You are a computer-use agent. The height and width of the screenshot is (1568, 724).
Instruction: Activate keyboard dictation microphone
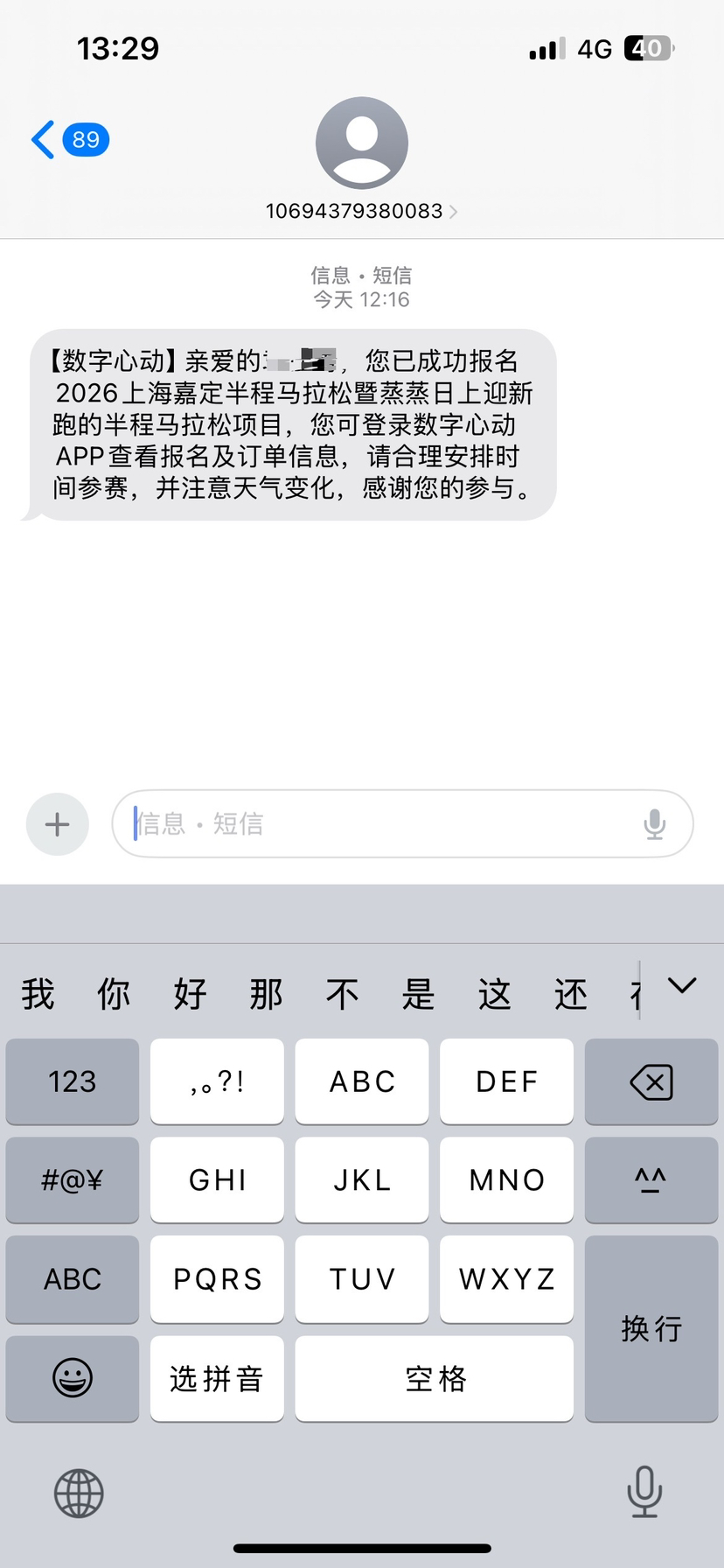(644, 1493)
